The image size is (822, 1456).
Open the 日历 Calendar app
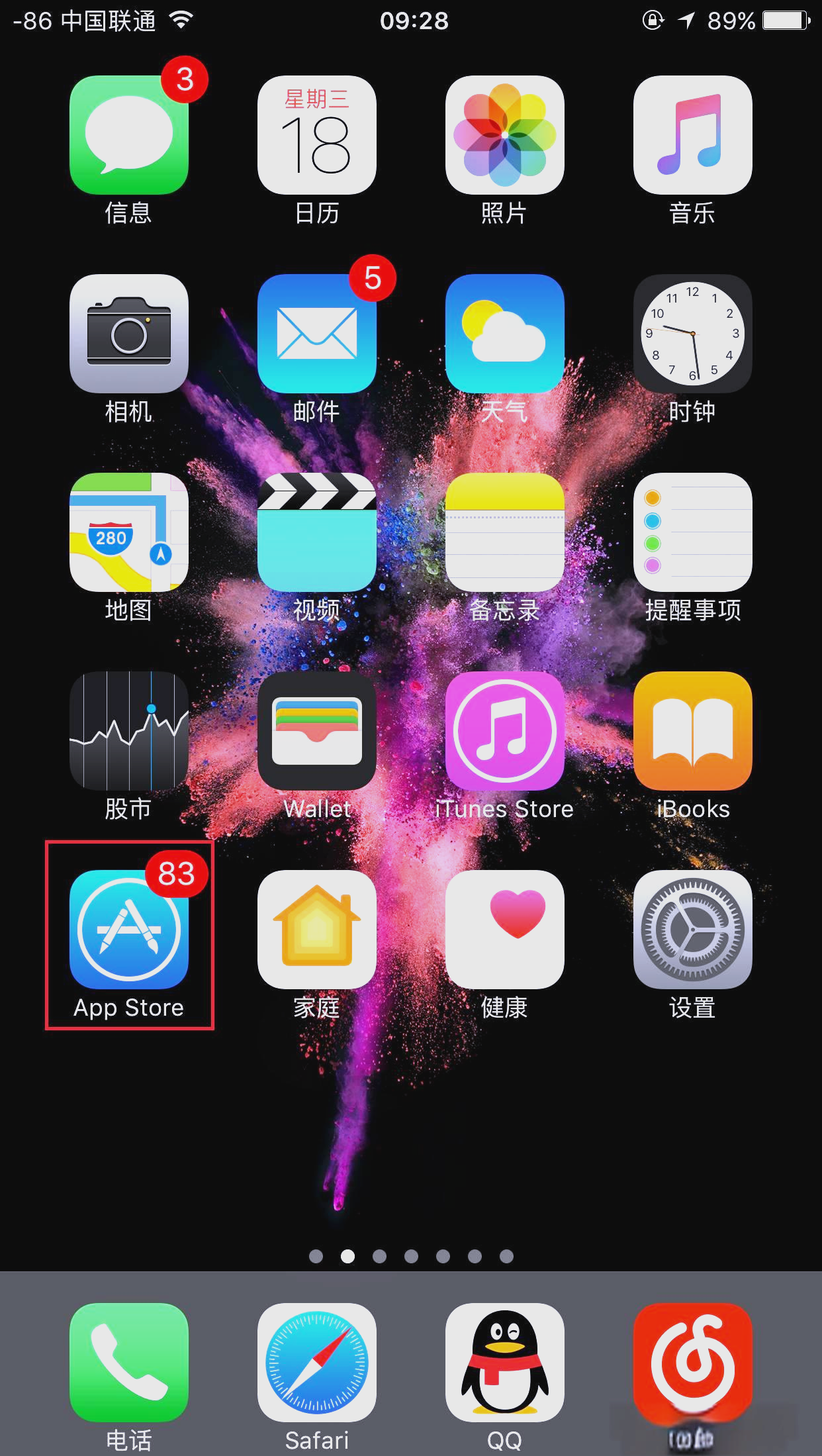[x=317, y=135]
